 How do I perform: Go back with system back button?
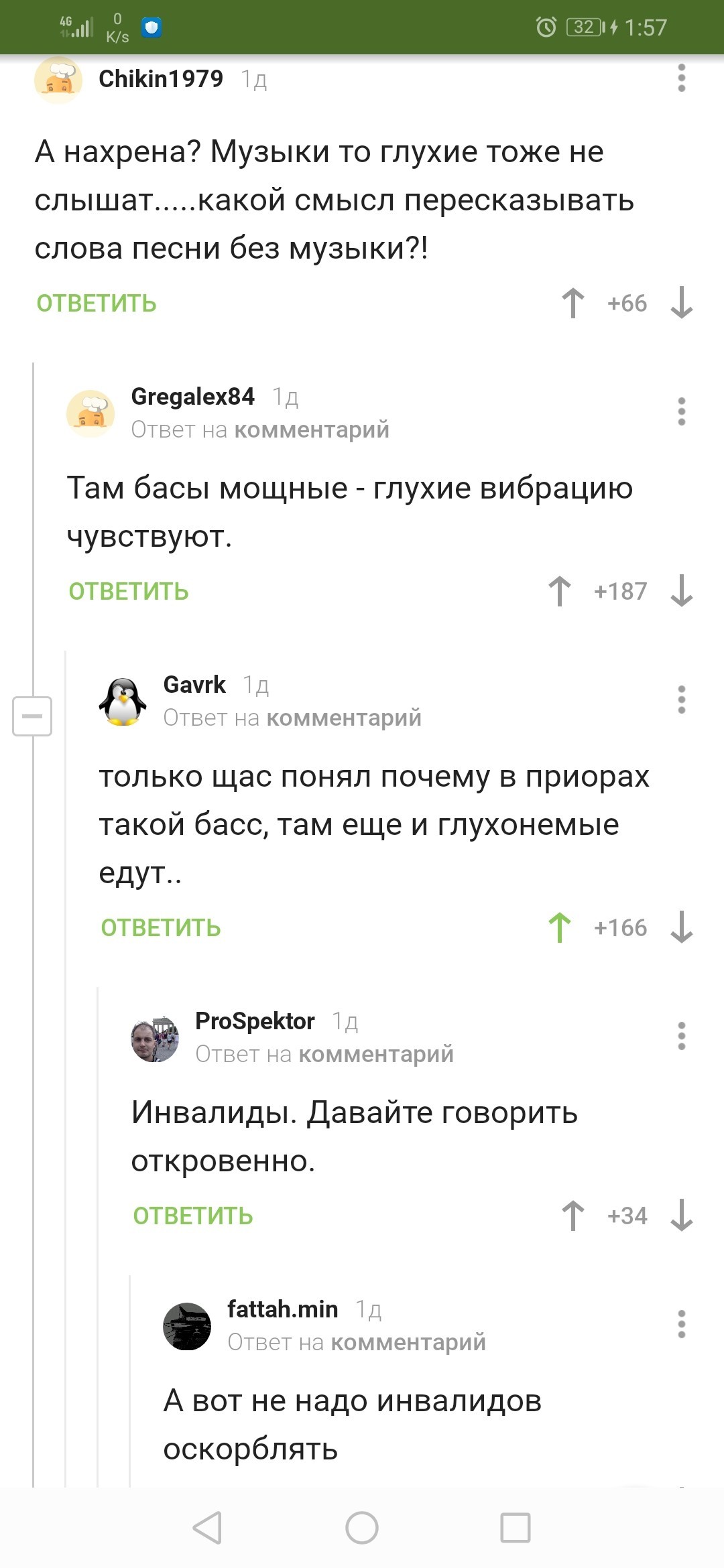click(x=207, y=1528)
